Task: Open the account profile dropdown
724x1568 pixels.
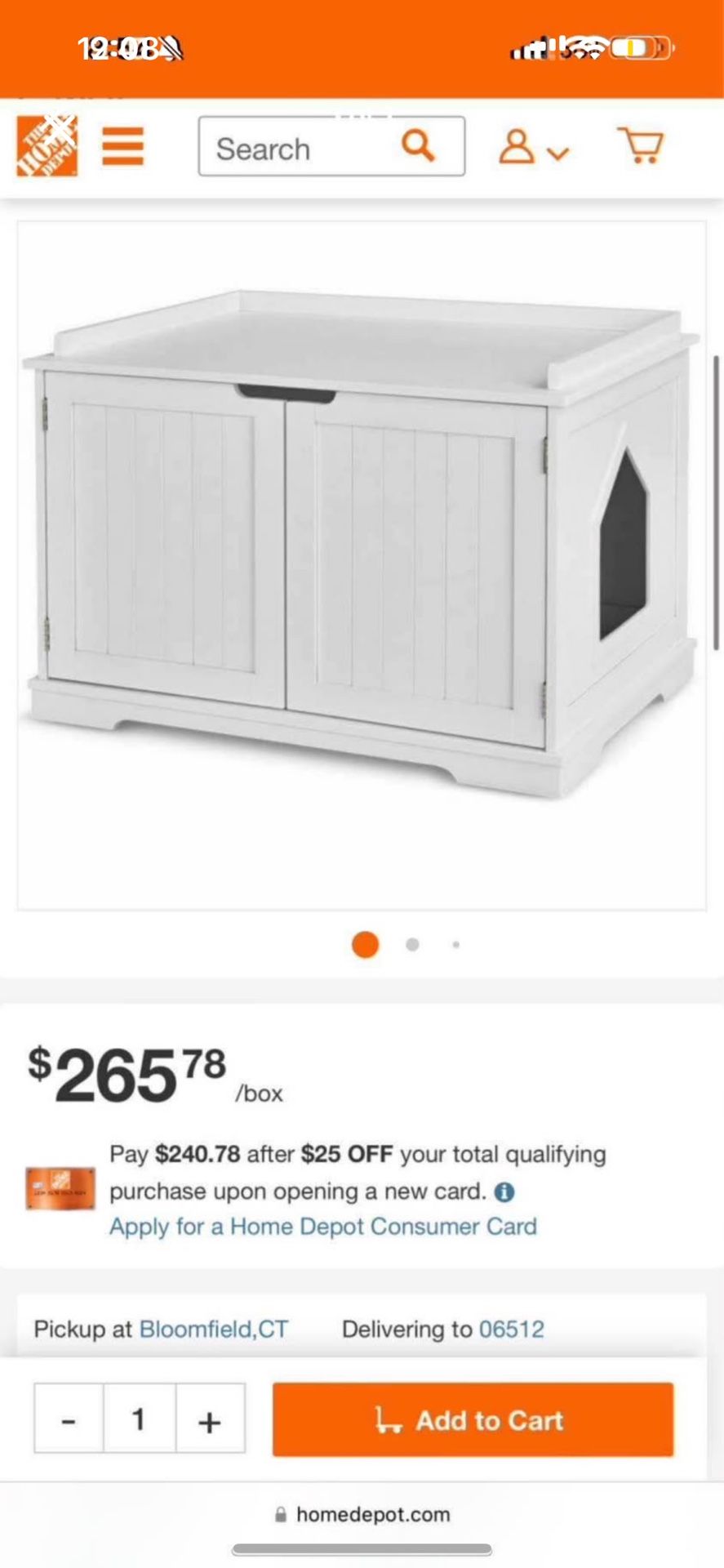Action: (x=532, y=147)
